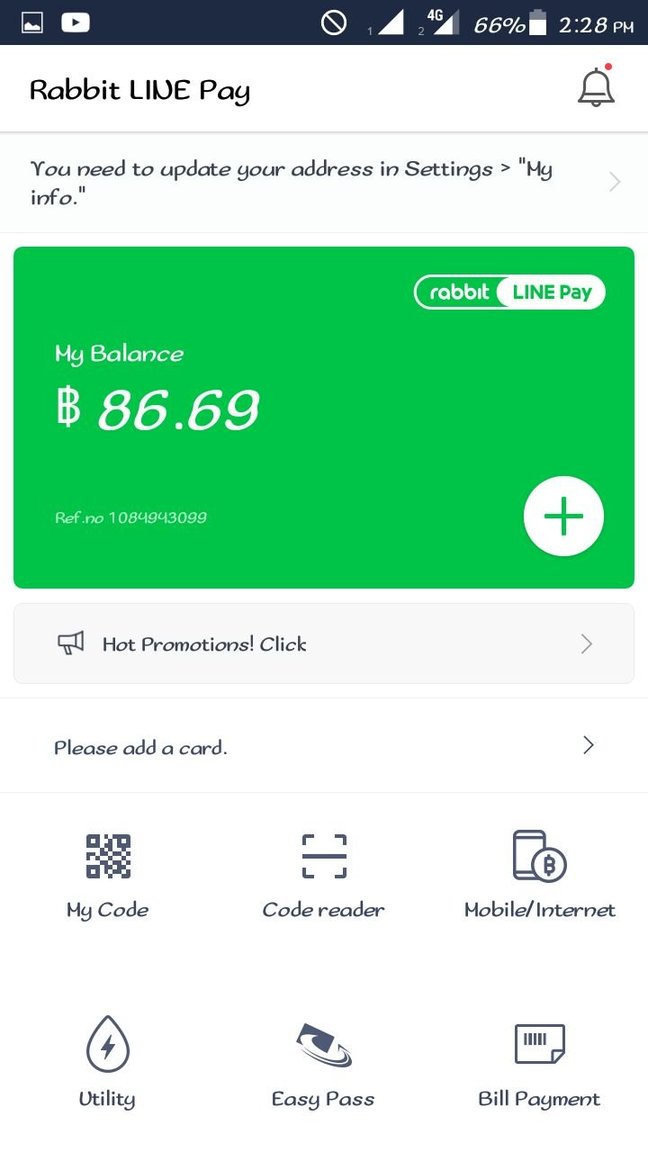Open Easy Pass
This screenshot has width=648, height=1152.
point(324,1062)
